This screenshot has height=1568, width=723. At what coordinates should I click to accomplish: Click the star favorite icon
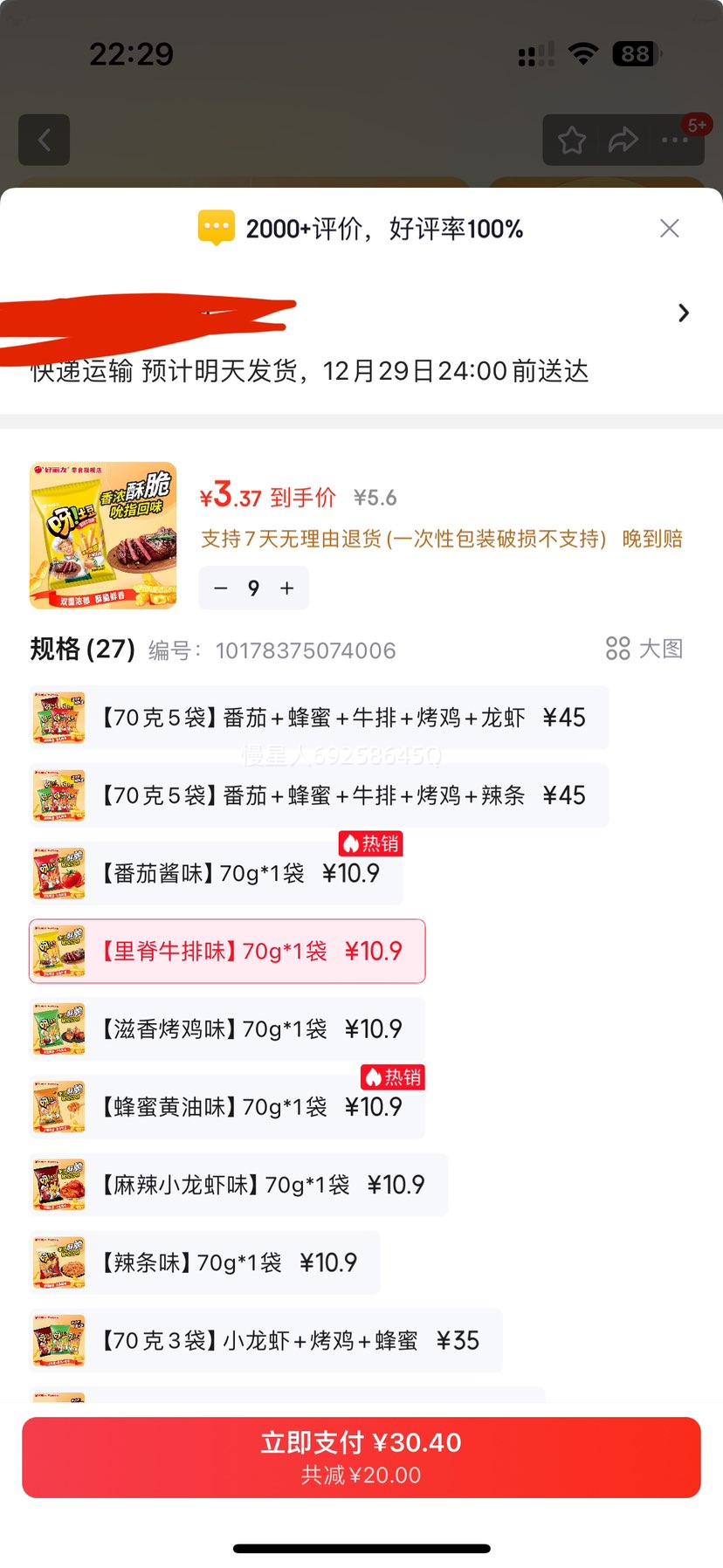coord(571,140)
